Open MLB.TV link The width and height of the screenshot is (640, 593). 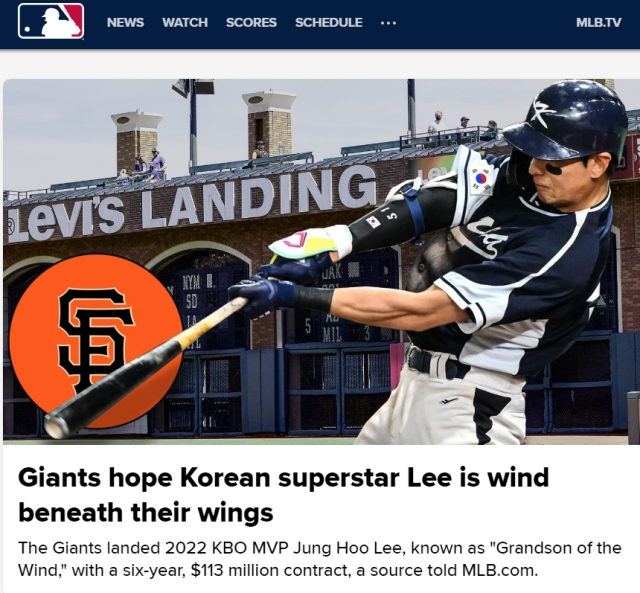[x=598, y=22]
